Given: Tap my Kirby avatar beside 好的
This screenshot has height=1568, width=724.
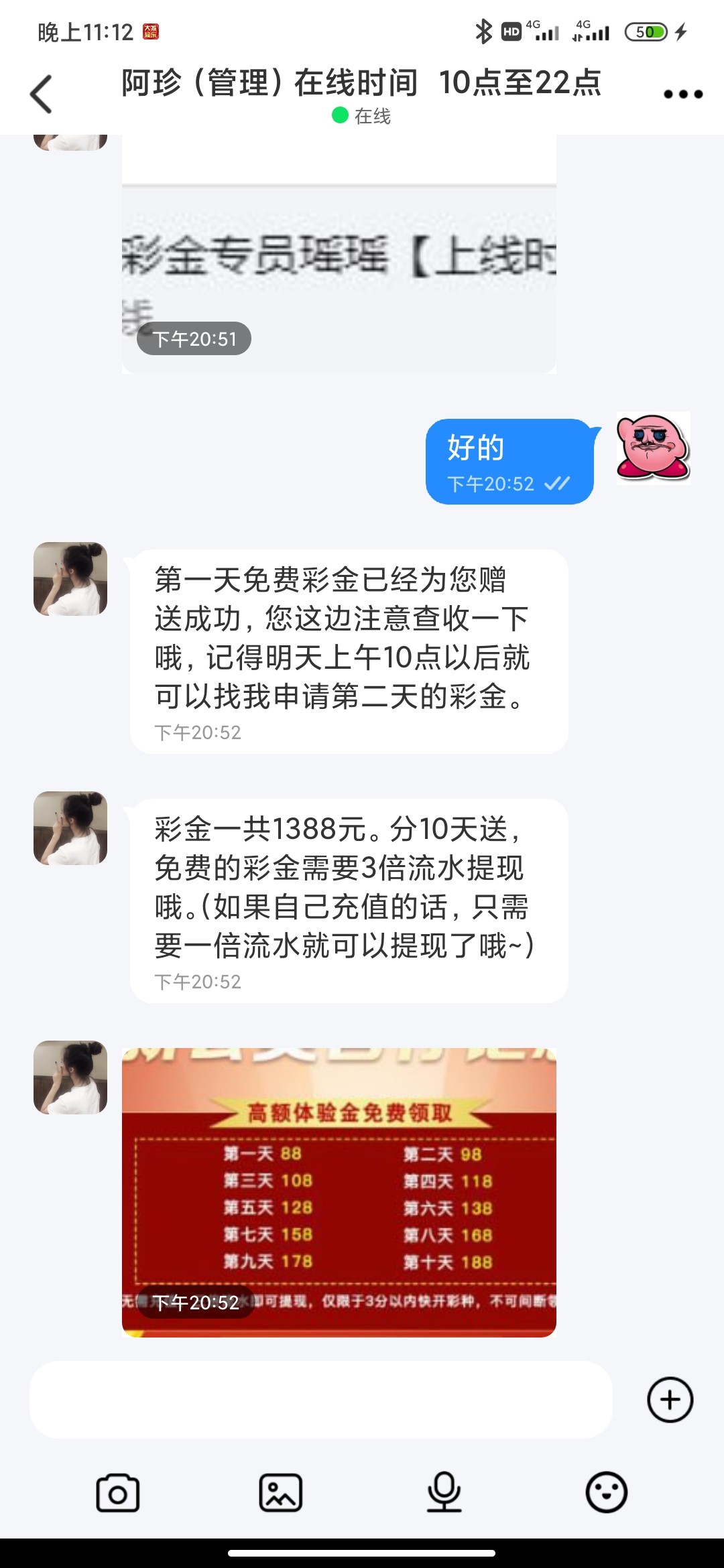Looking at the screenshot, I should pyautogui.click(x=654, y=448).
